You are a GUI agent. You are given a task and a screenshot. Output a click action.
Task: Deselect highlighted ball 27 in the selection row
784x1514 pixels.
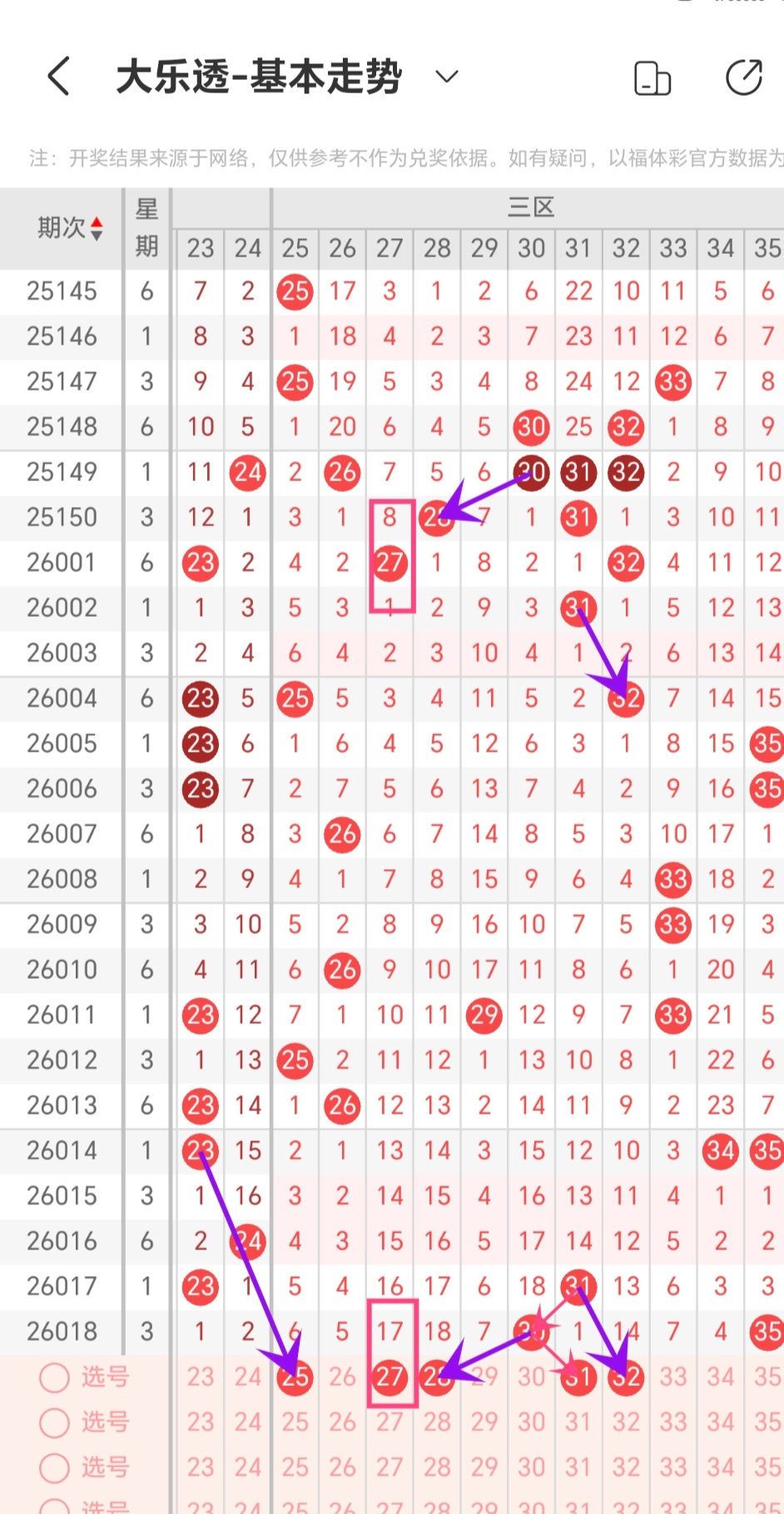390,1377
